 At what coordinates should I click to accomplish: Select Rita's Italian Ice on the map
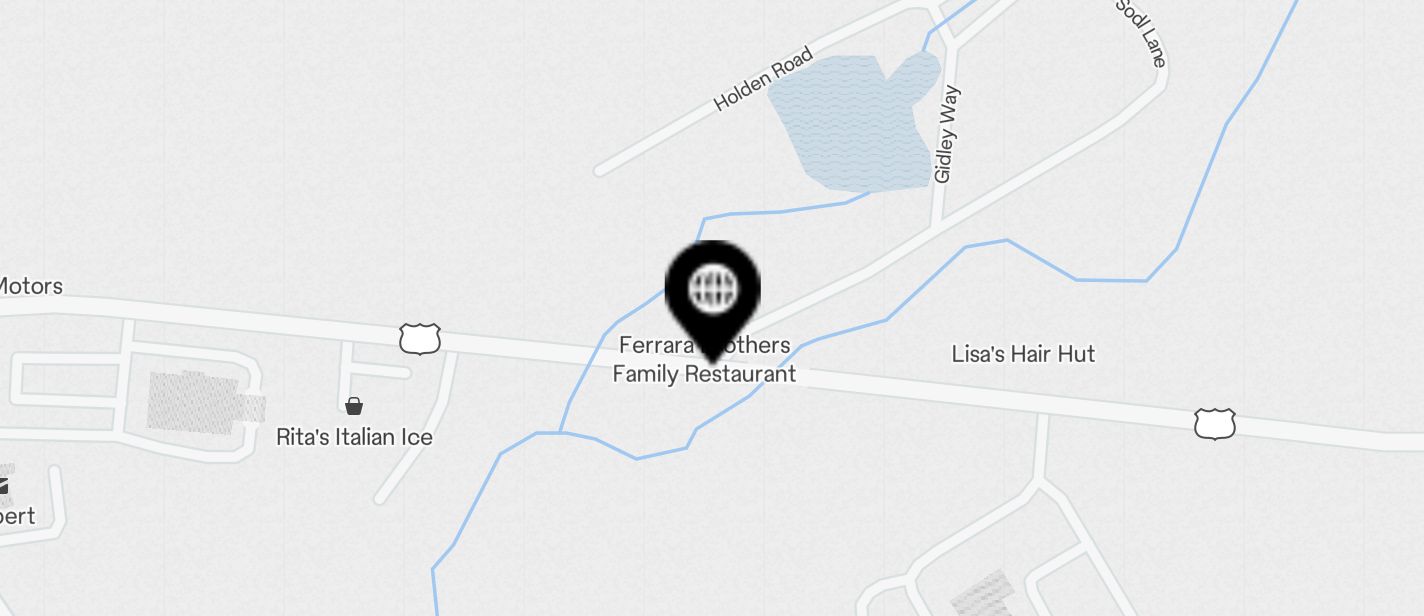(x=354, y=436)
